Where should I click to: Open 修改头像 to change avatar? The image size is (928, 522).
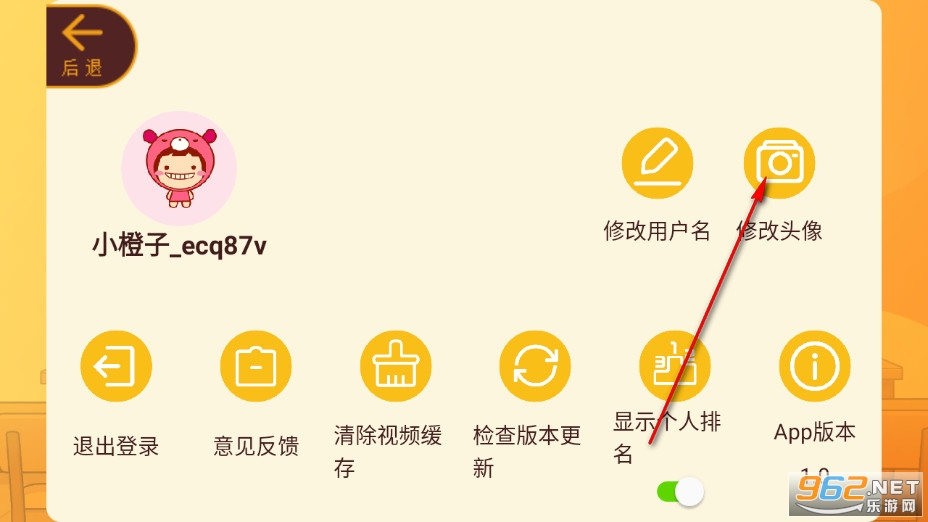[779, 164]
